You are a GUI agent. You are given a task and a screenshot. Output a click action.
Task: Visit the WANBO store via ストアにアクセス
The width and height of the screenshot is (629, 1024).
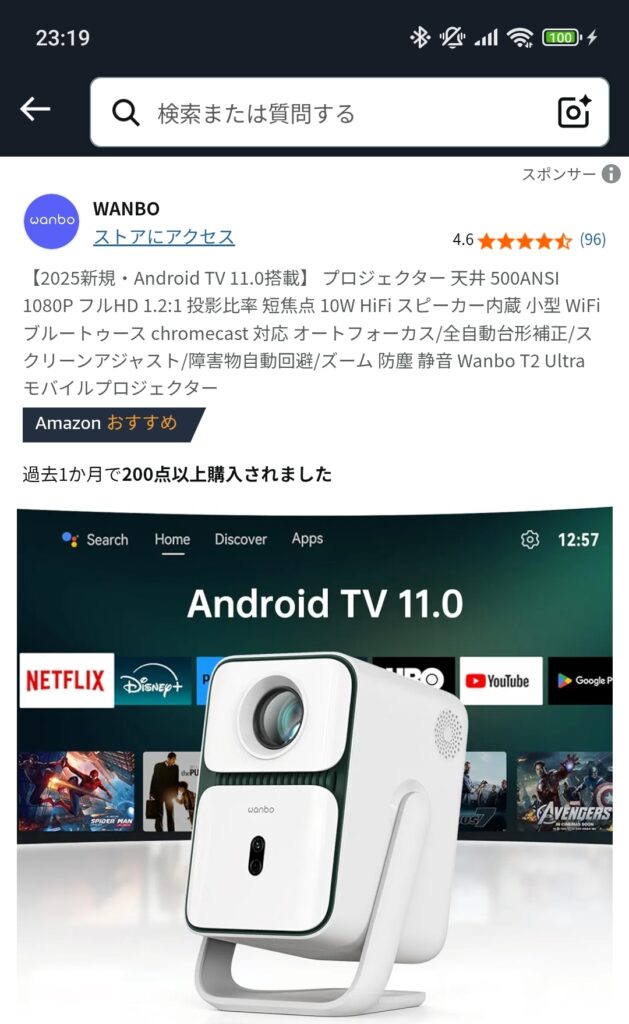click(x=164, y=237)
